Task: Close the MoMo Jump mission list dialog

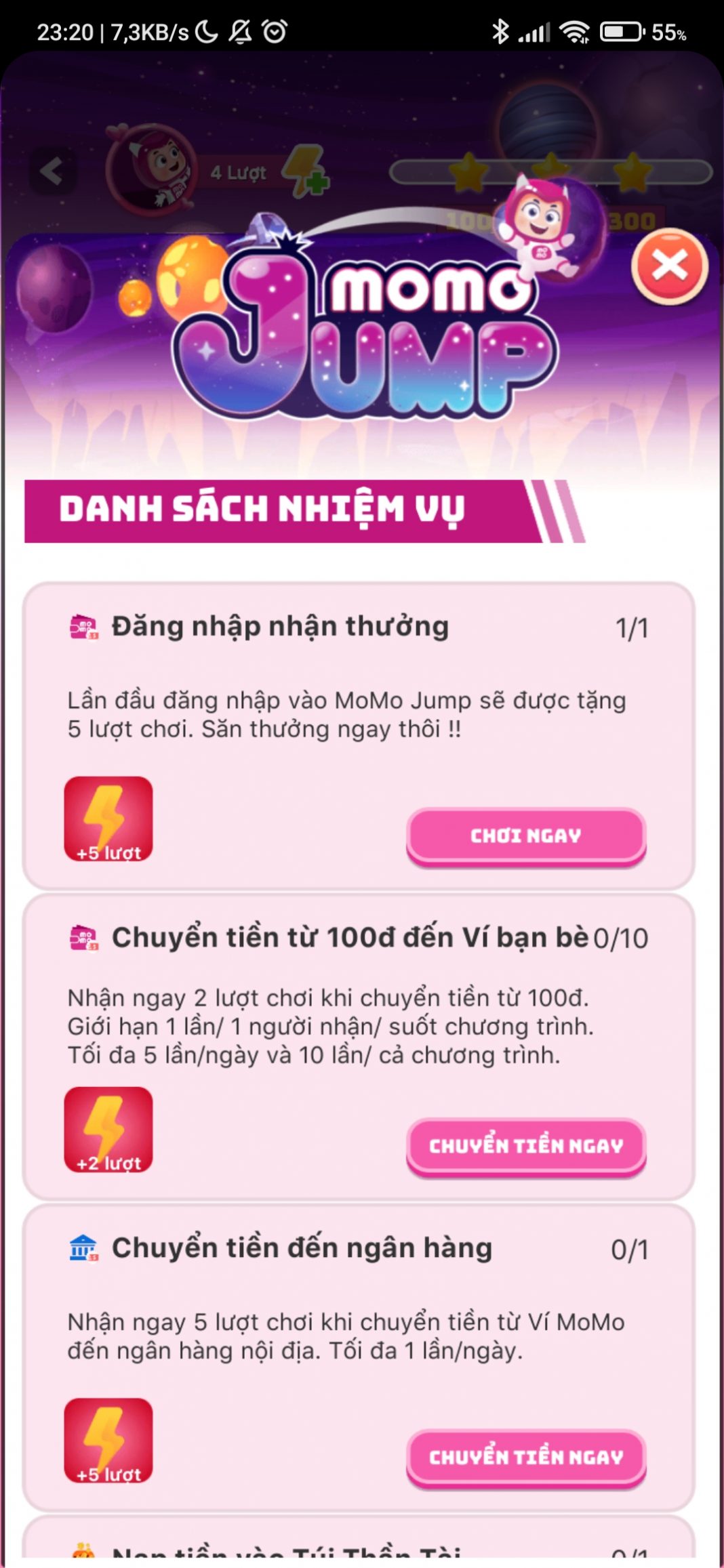Action: 669,266
